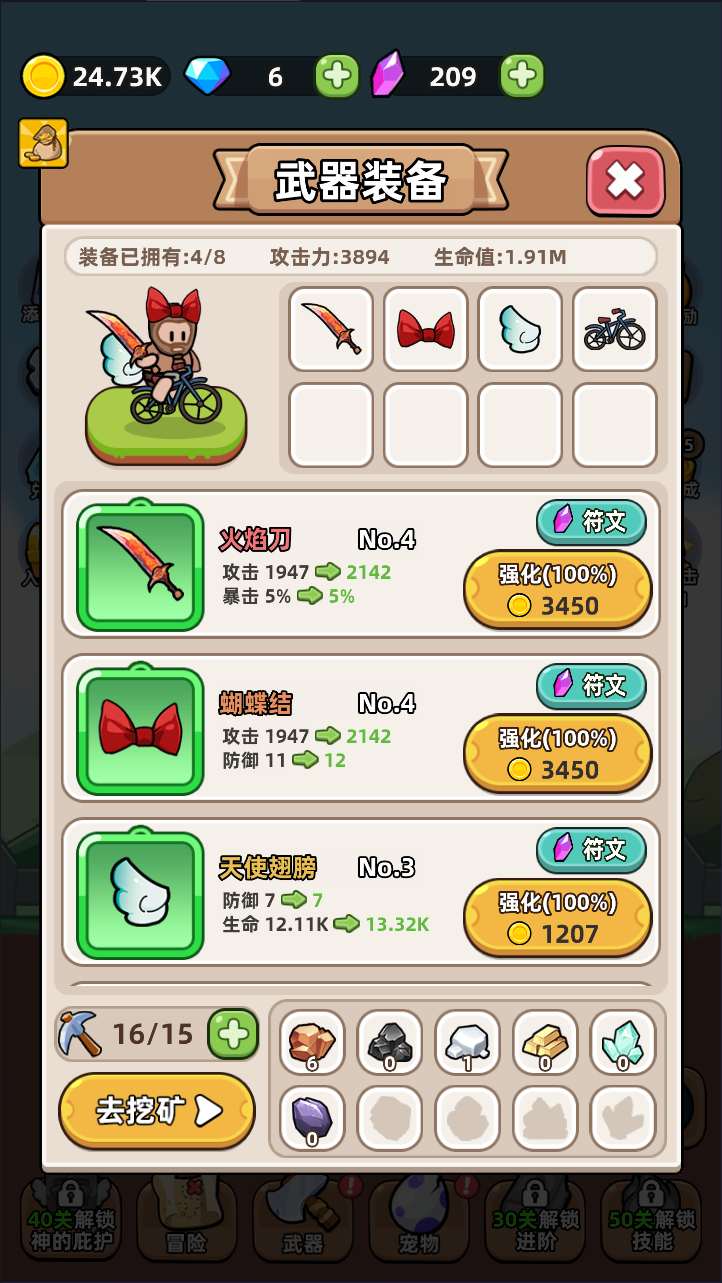
Task: Open the gold money bag icon
Action: (43, 143)
